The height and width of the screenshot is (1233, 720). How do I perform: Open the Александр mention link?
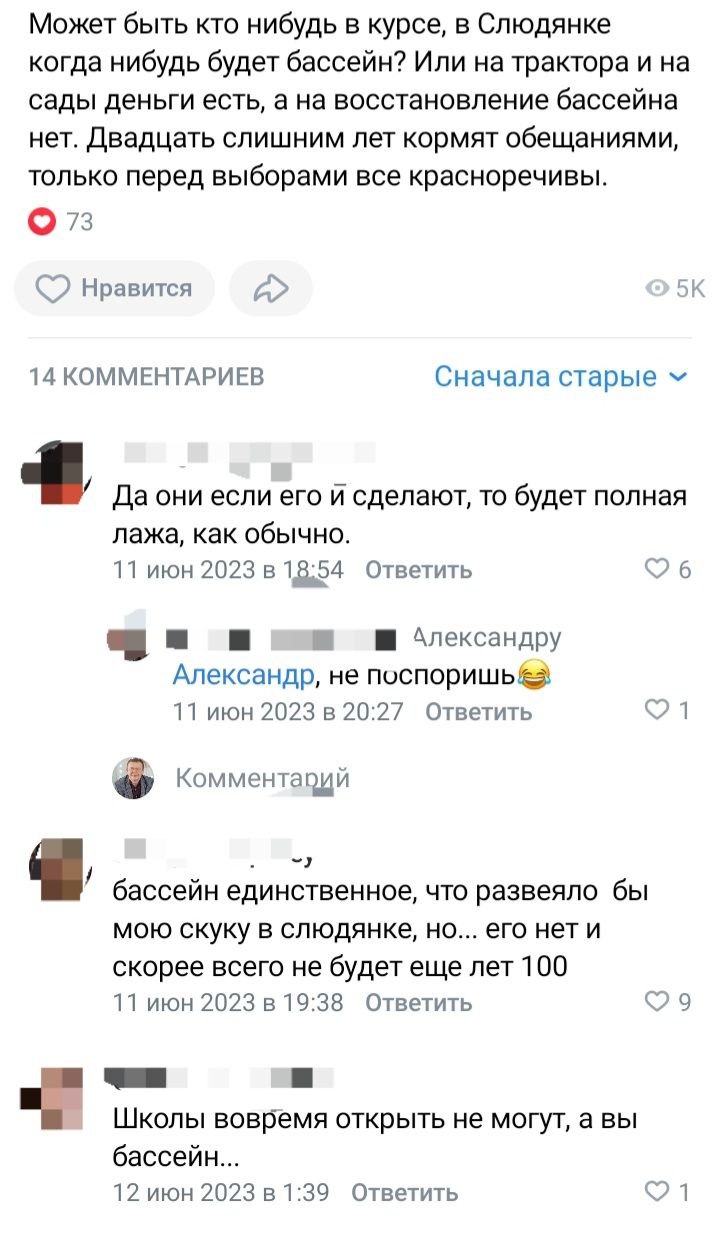[x=243, y=676]
